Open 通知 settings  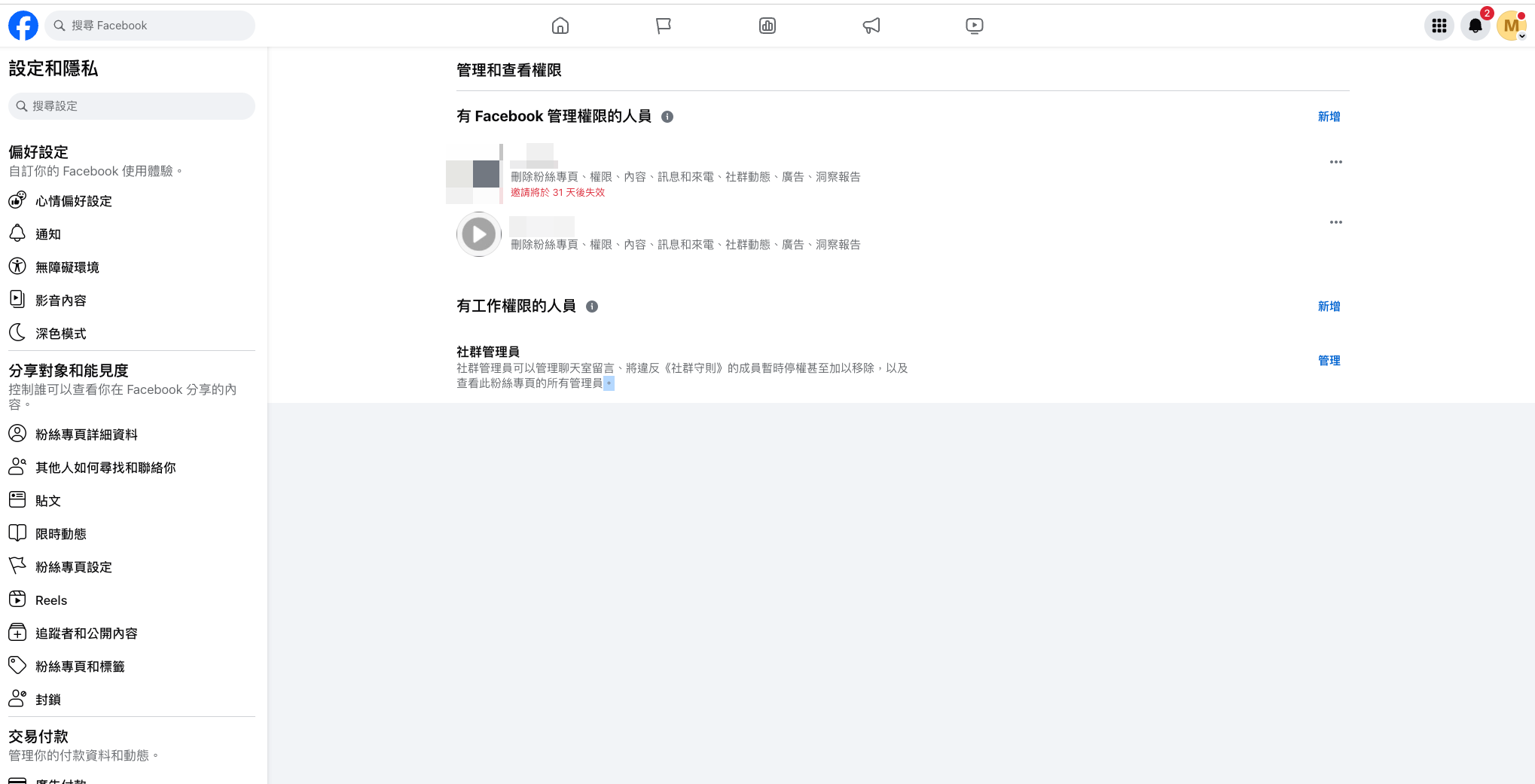[48, 234]
